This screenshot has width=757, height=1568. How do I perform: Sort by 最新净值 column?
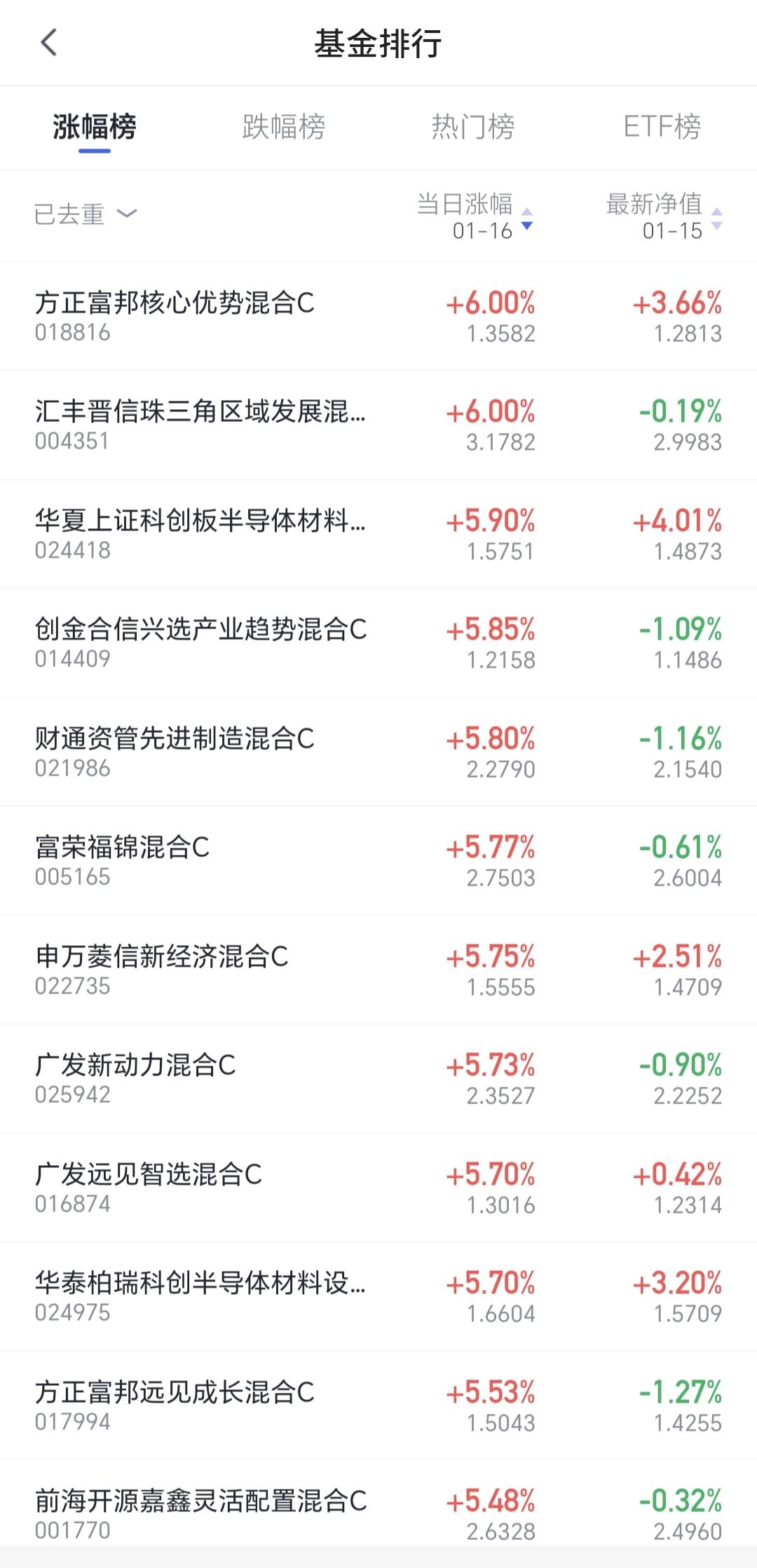(664, 216)
